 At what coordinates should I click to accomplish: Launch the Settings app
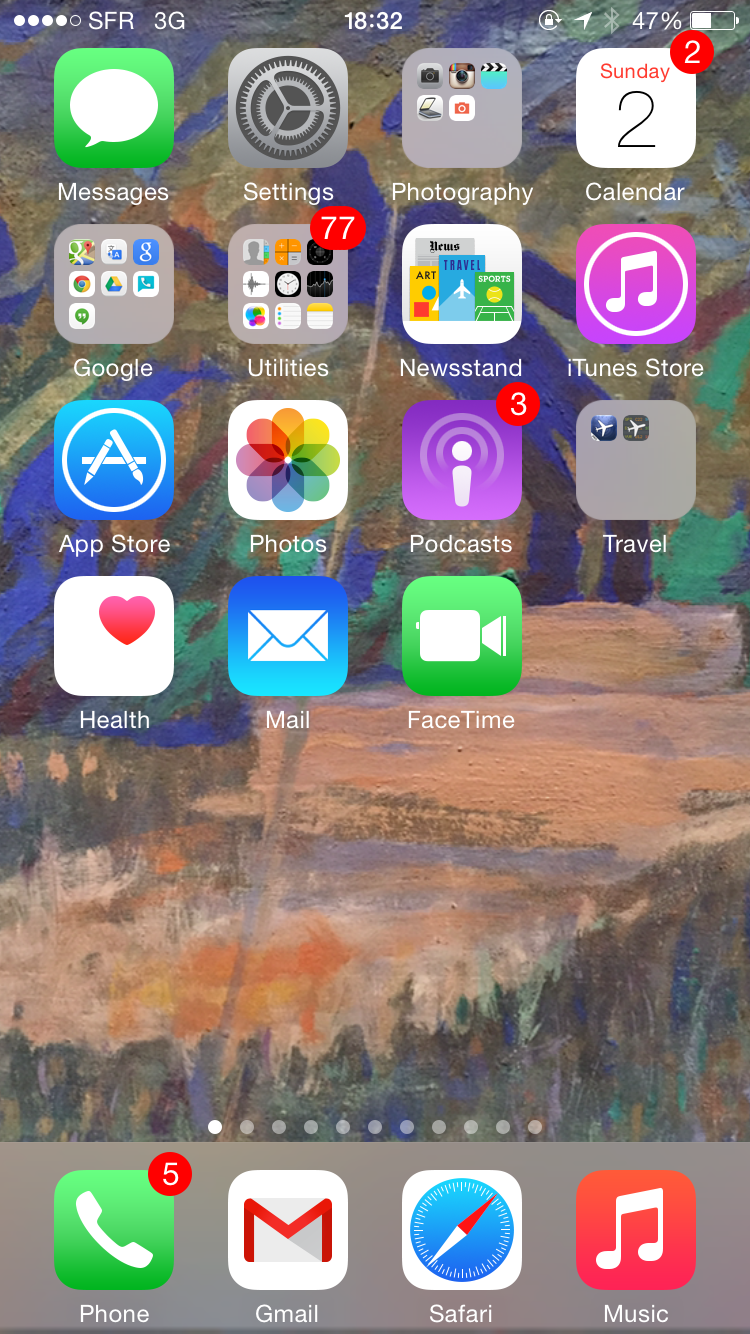pyautogui.click(x=288, y=108)
